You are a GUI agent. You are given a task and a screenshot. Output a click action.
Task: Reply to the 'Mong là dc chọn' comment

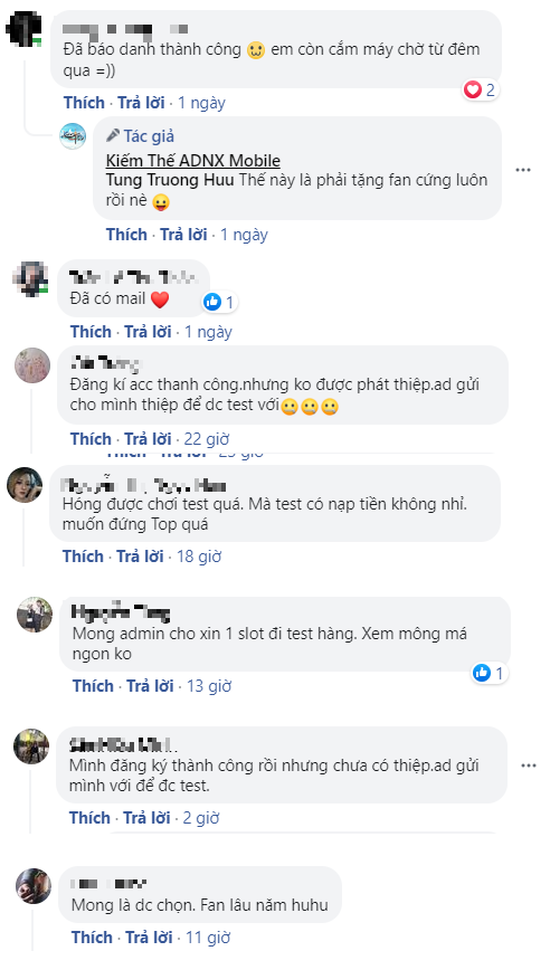(149, 937)
